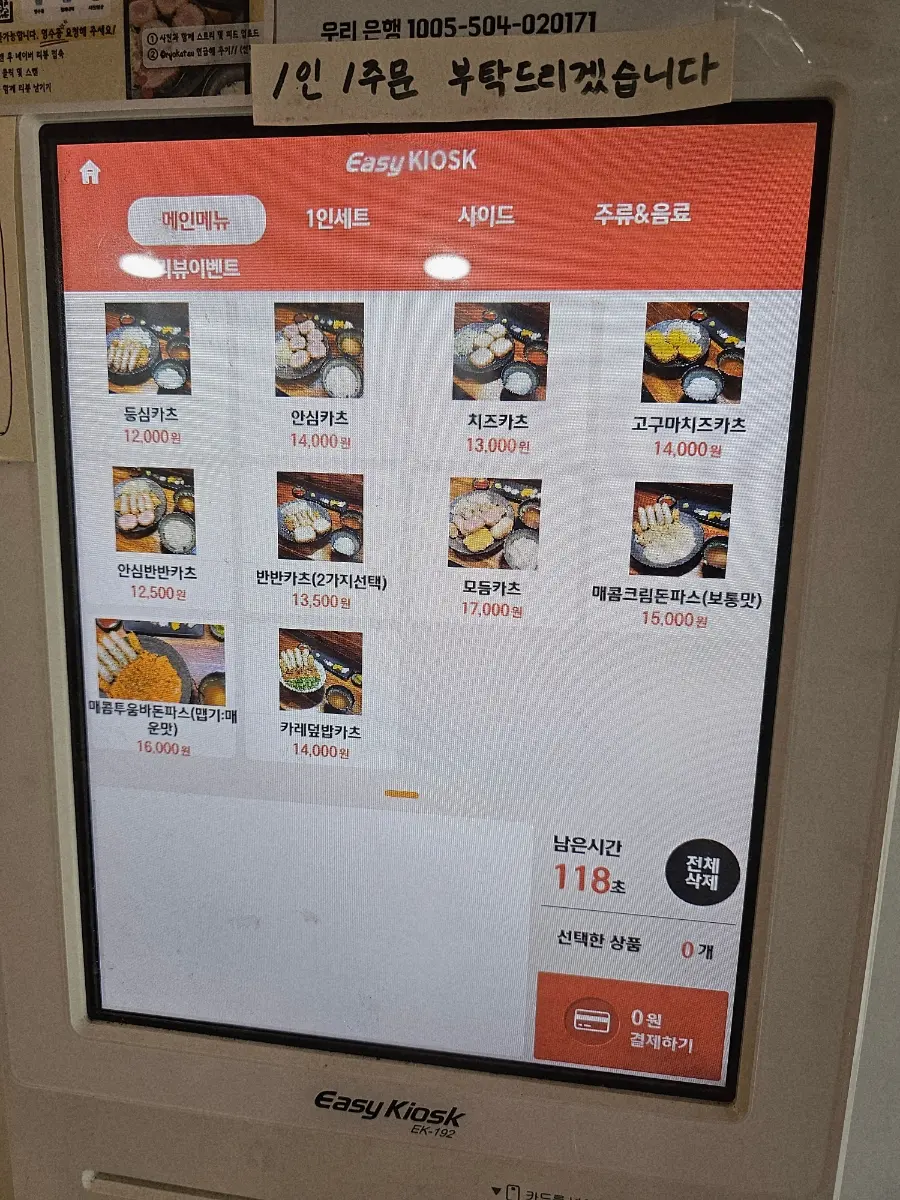
Task: Add 카레덮밥카츠 to the order
Action: (x=320, y=694)
